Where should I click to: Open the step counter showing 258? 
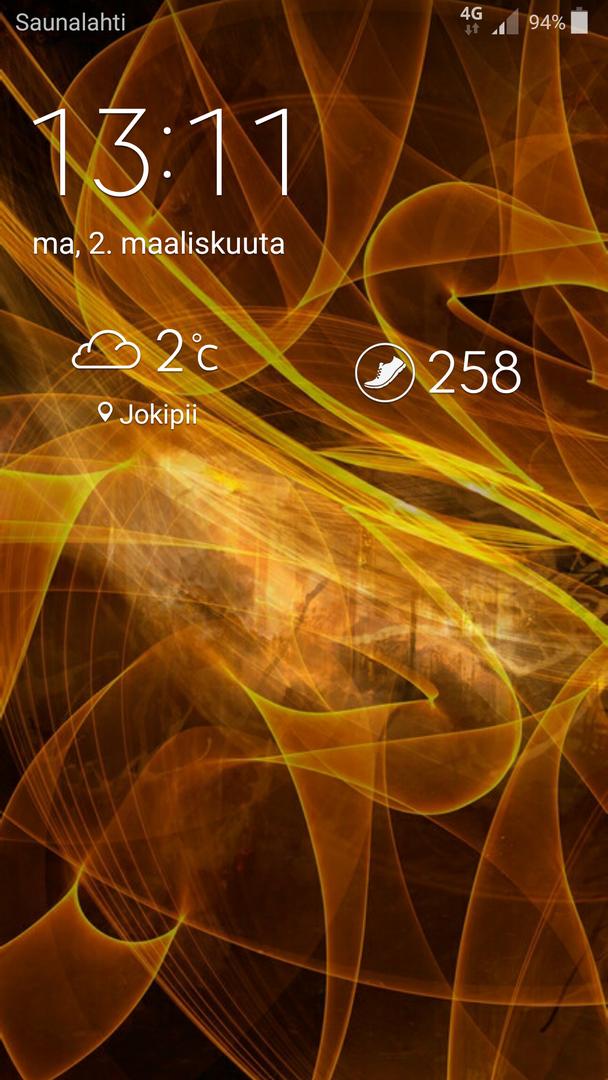[438, 373]
